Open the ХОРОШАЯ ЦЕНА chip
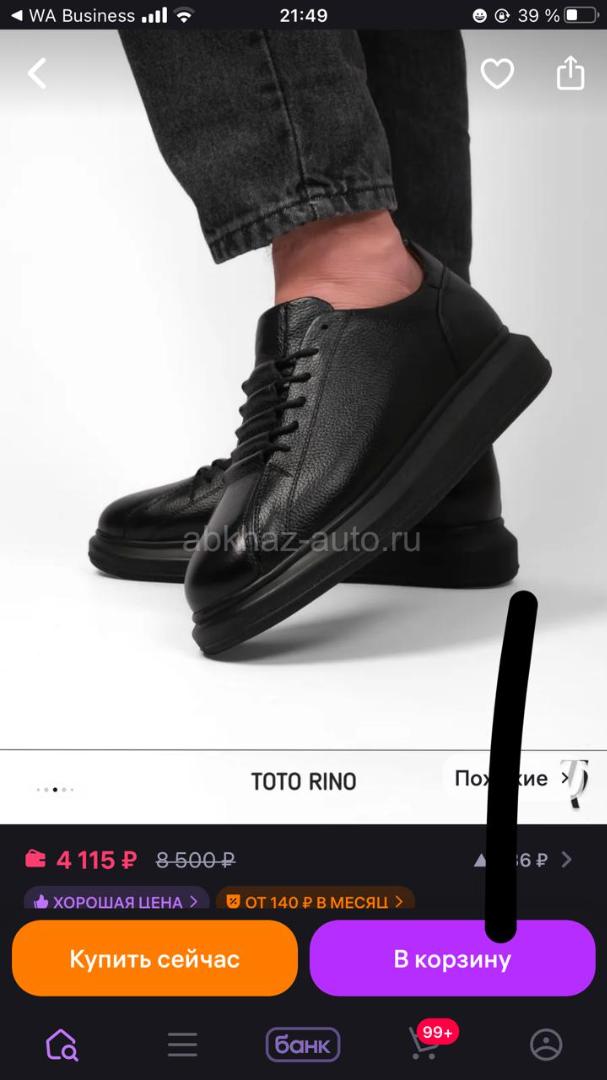The height and width of the screenshot is (1080, 607). tap(115, 901)
